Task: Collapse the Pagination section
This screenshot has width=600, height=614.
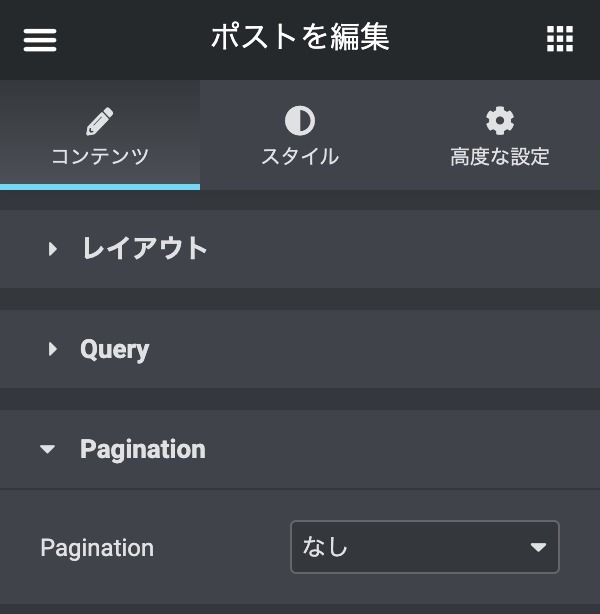Action: tap(142, 449)
